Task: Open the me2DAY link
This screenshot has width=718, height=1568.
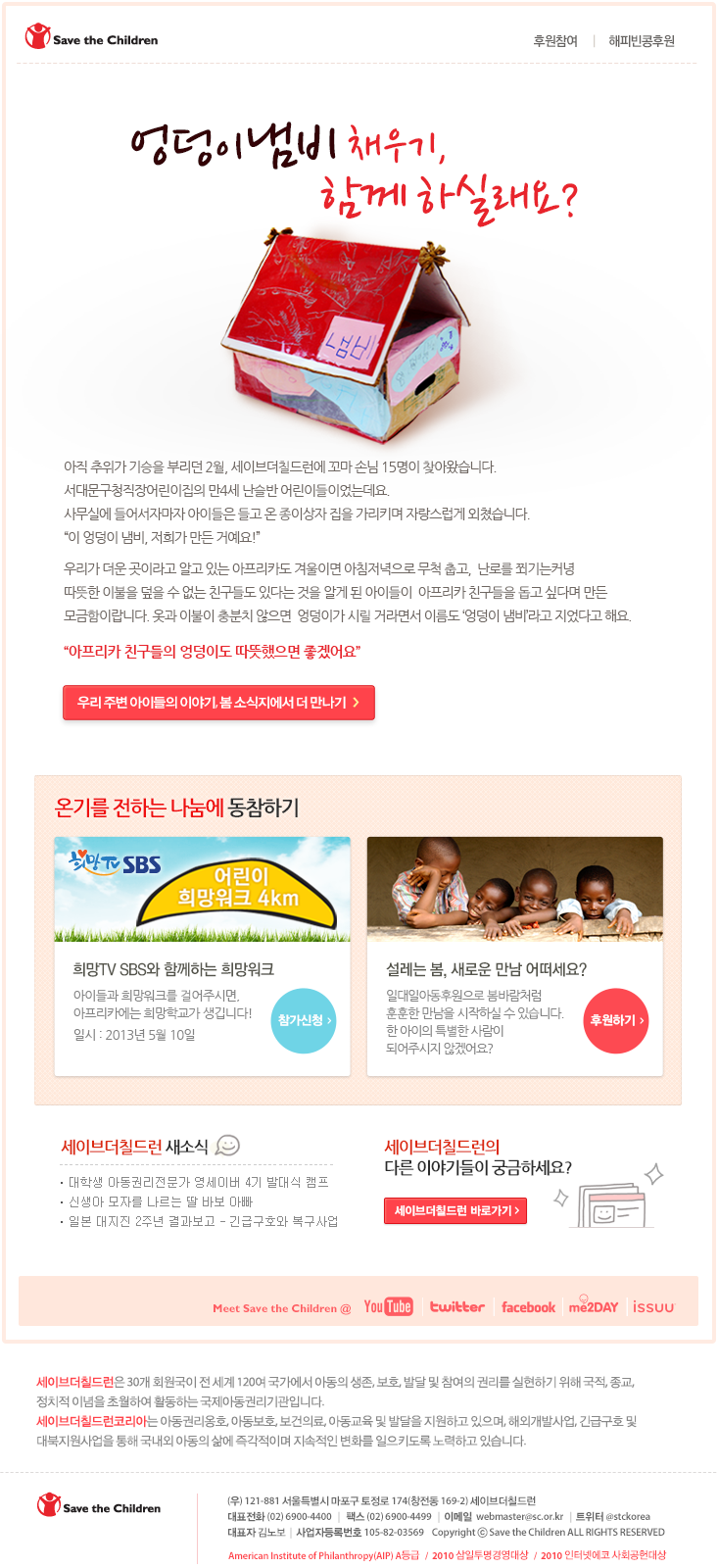Action: coord(594,1306)
